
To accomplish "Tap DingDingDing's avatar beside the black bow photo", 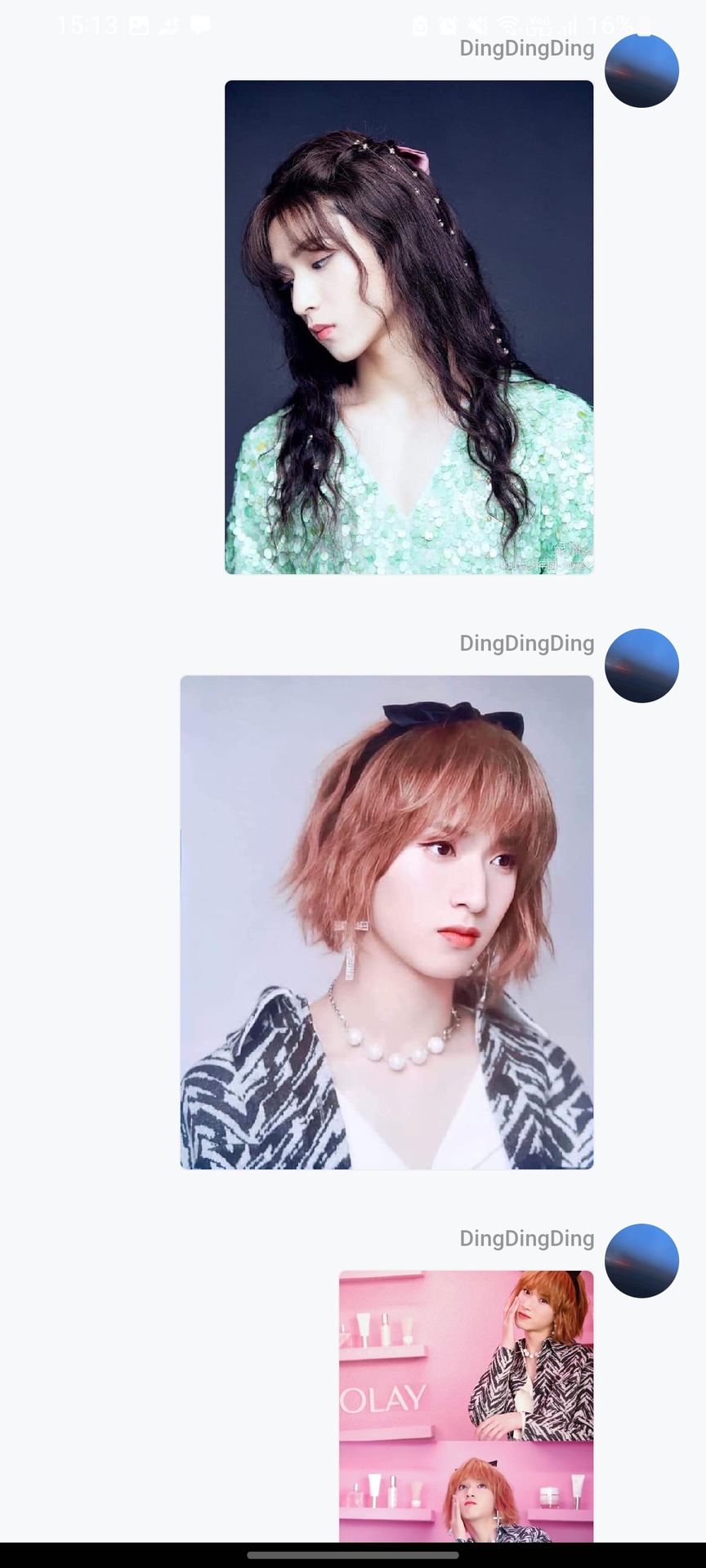I will [641, 666].
